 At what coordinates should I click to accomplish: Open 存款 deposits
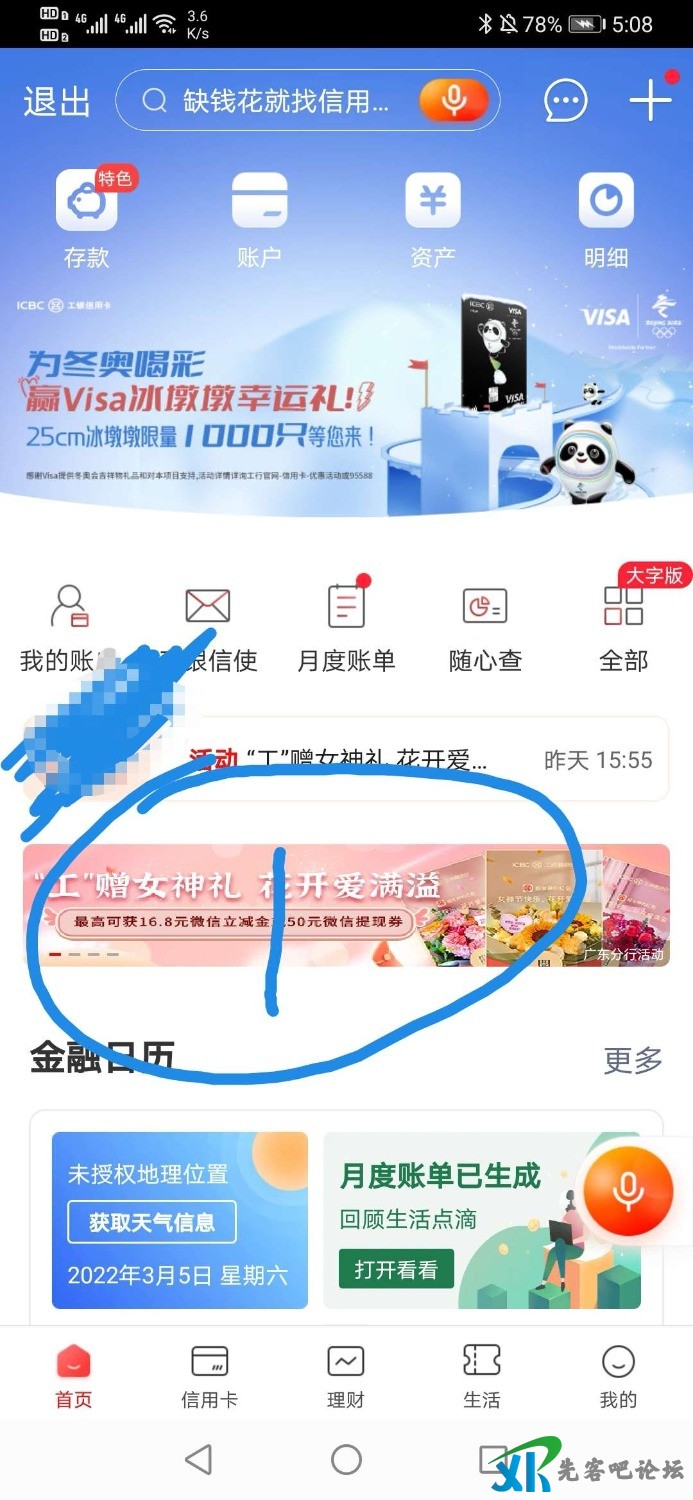coord(86,220)
